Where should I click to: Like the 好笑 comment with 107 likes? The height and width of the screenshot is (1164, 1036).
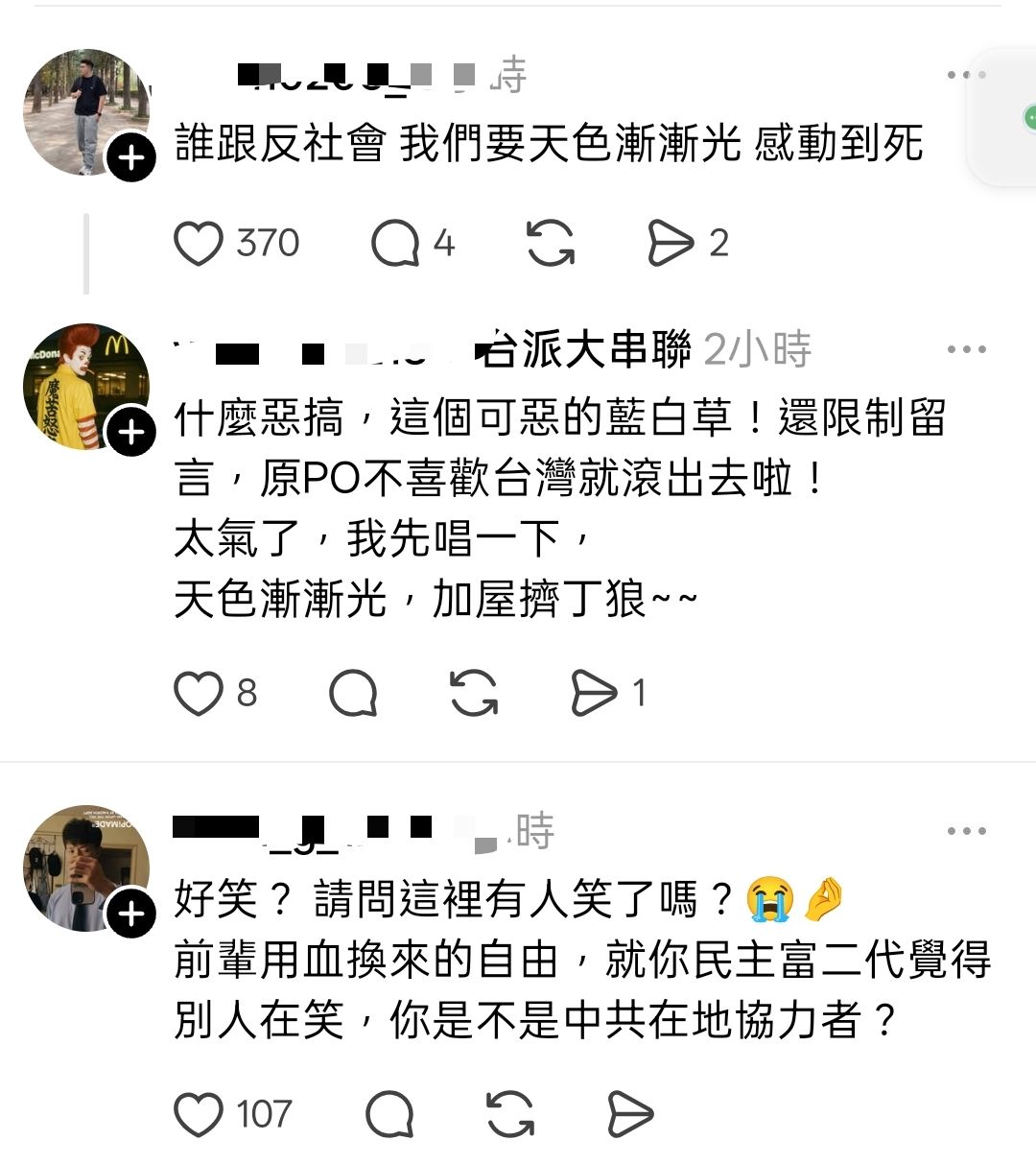(x=199, y=1114)
